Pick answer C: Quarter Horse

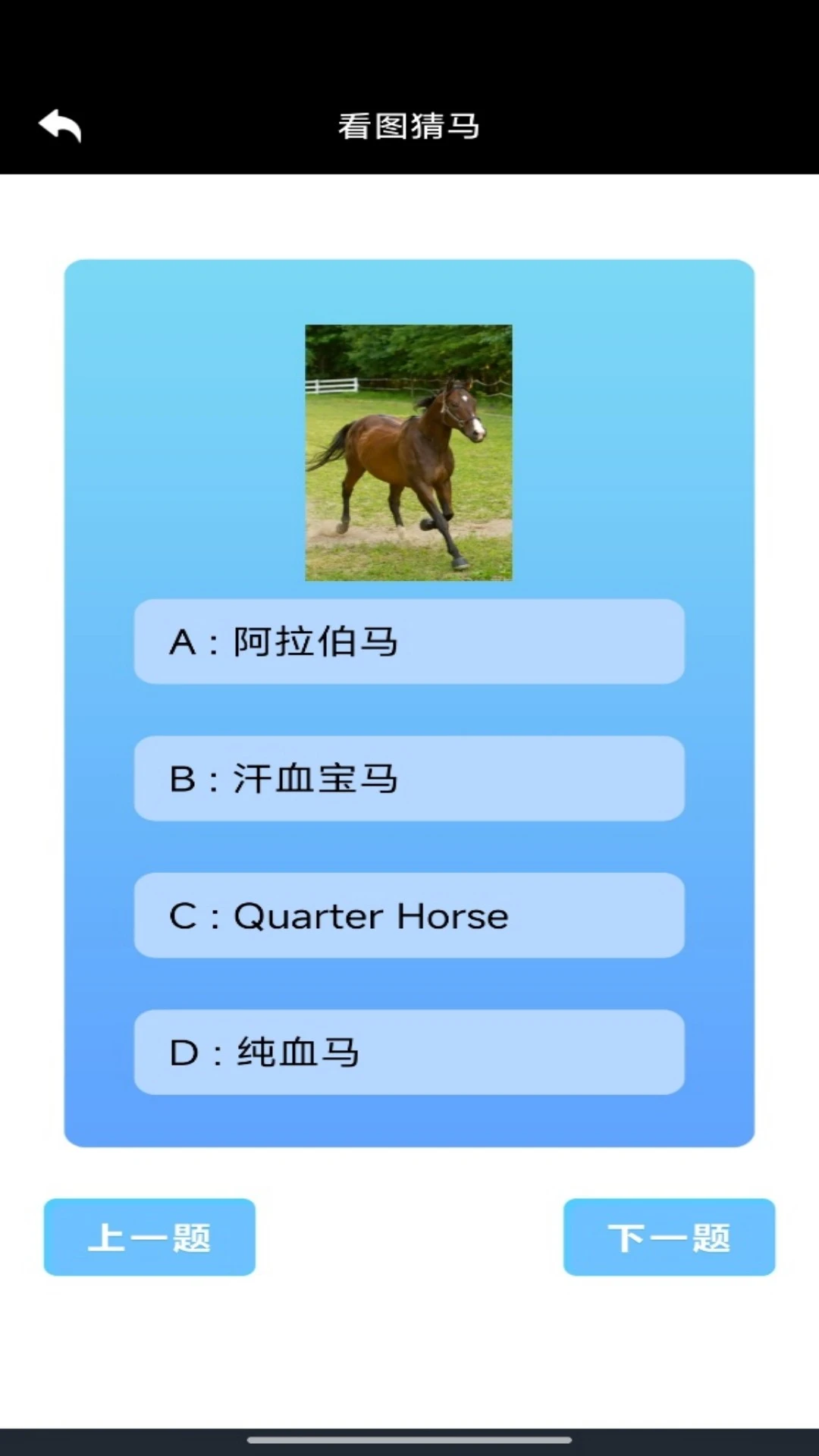(409, 915)
